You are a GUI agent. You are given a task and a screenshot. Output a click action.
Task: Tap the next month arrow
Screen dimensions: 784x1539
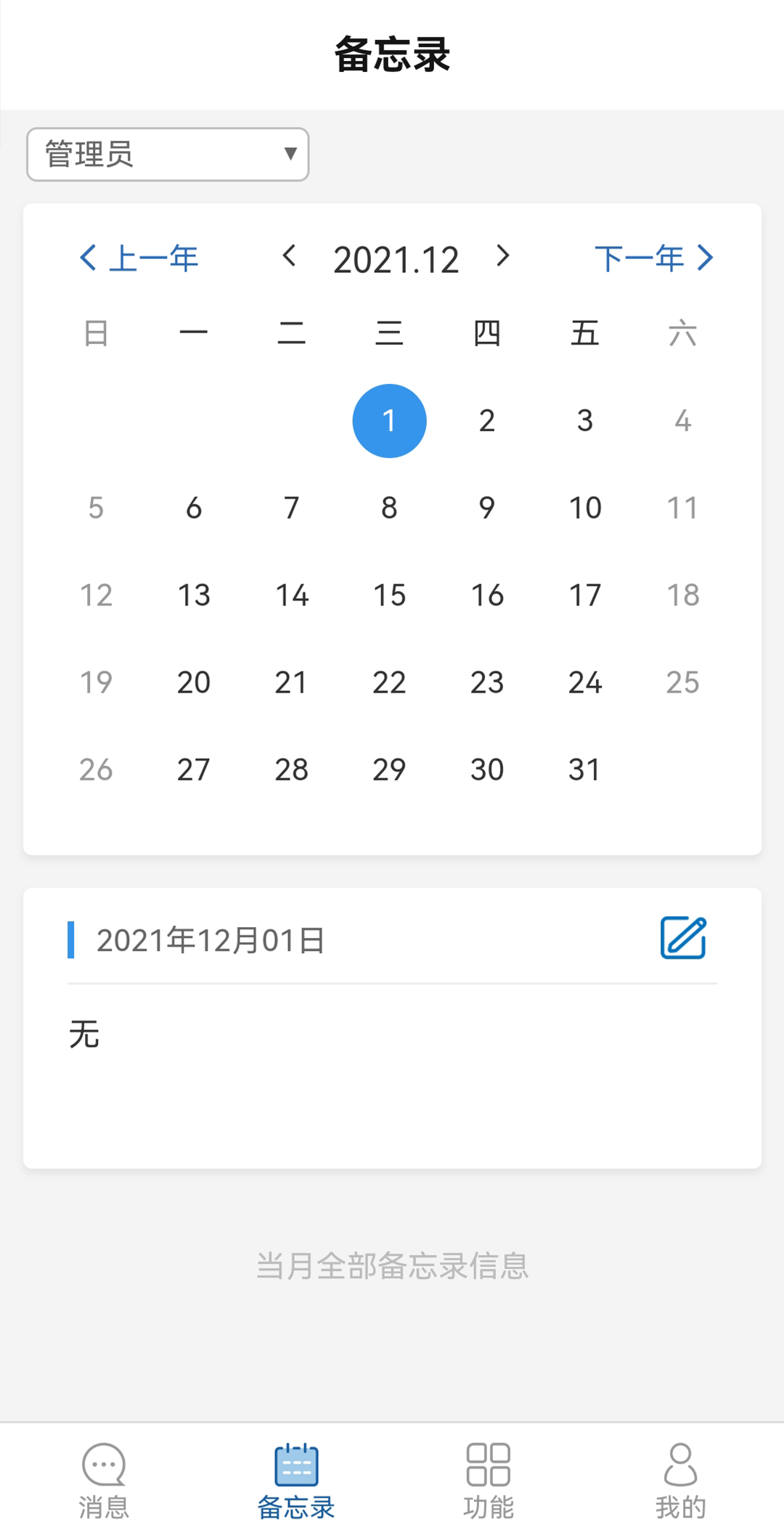[502, 256]
